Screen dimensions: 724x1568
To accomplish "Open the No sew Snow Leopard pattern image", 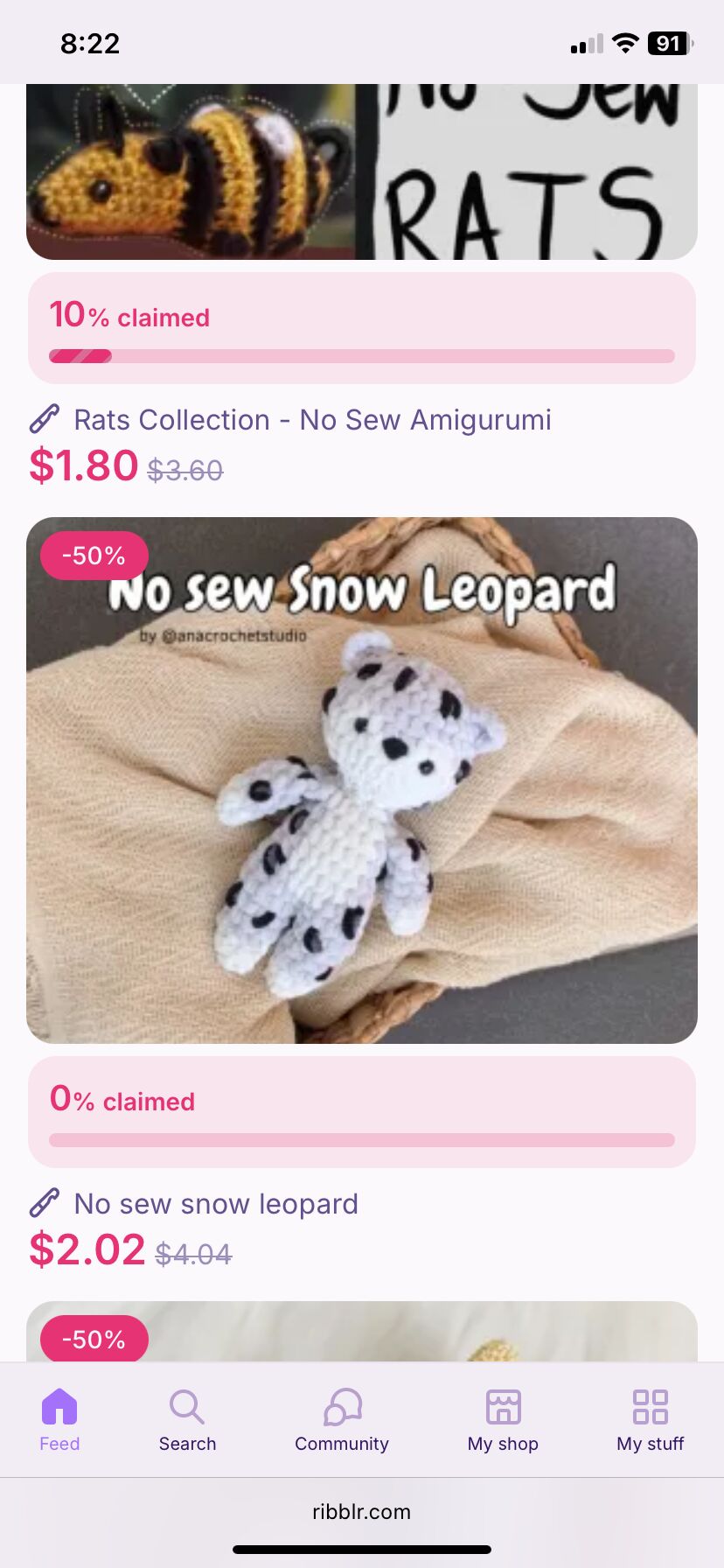I will click(x=362, y=780).
